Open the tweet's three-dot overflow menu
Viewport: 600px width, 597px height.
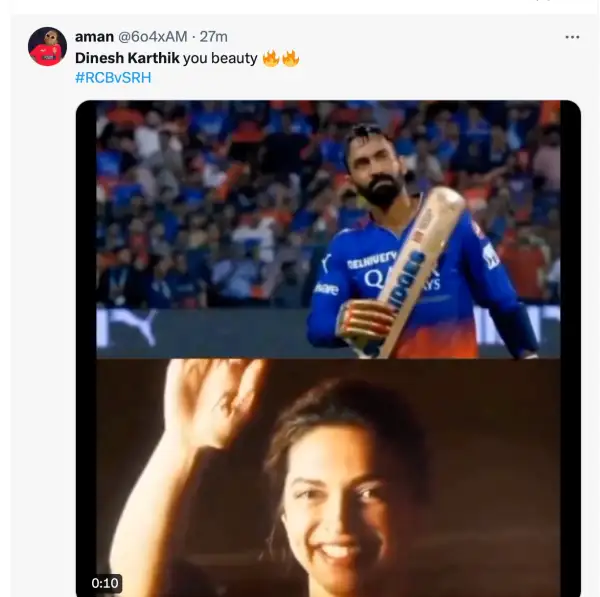[572, 37]
